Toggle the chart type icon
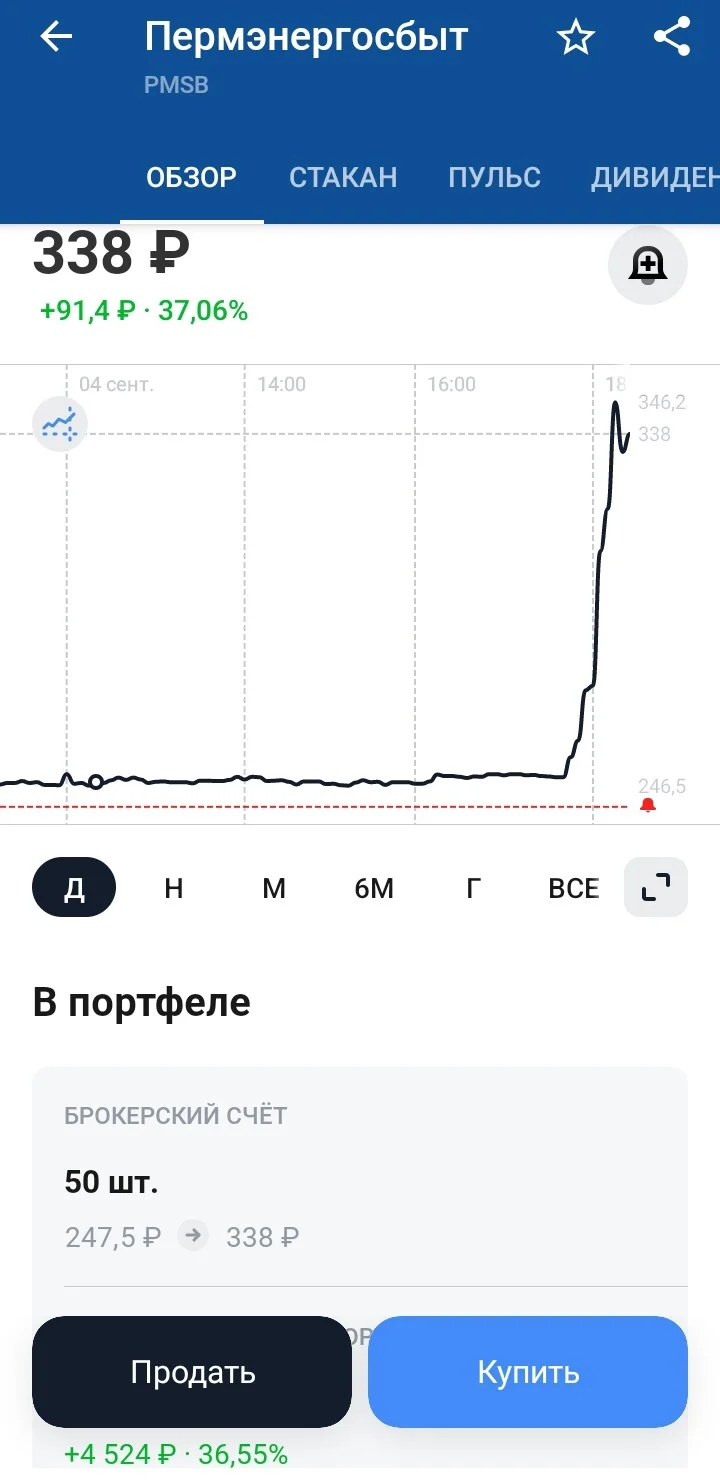 [60, 424]
